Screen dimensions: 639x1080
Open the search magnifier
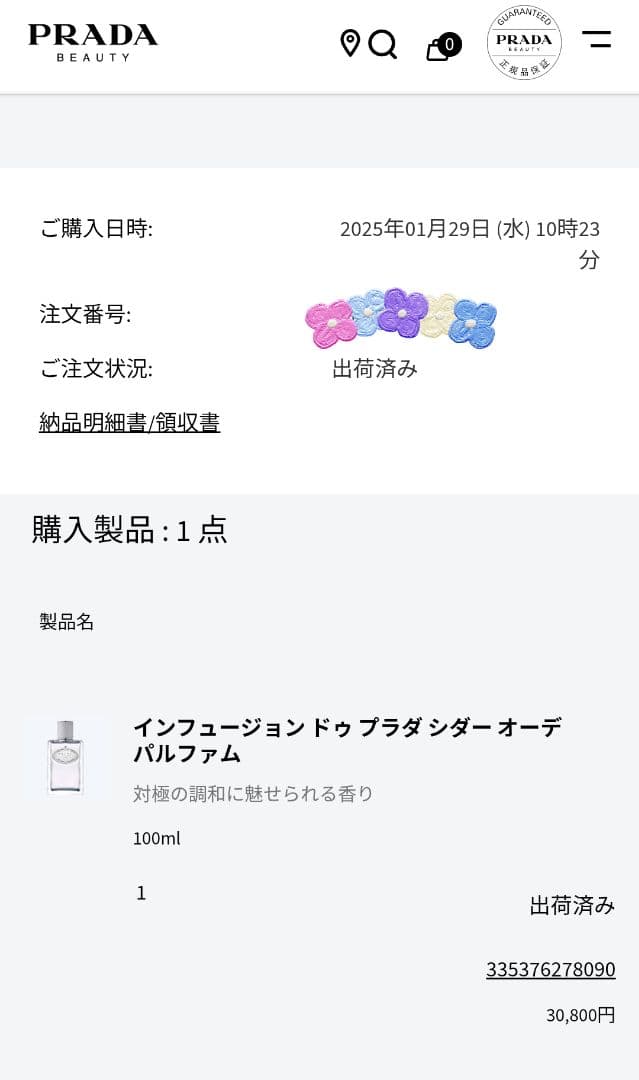(x=383, y=44)
